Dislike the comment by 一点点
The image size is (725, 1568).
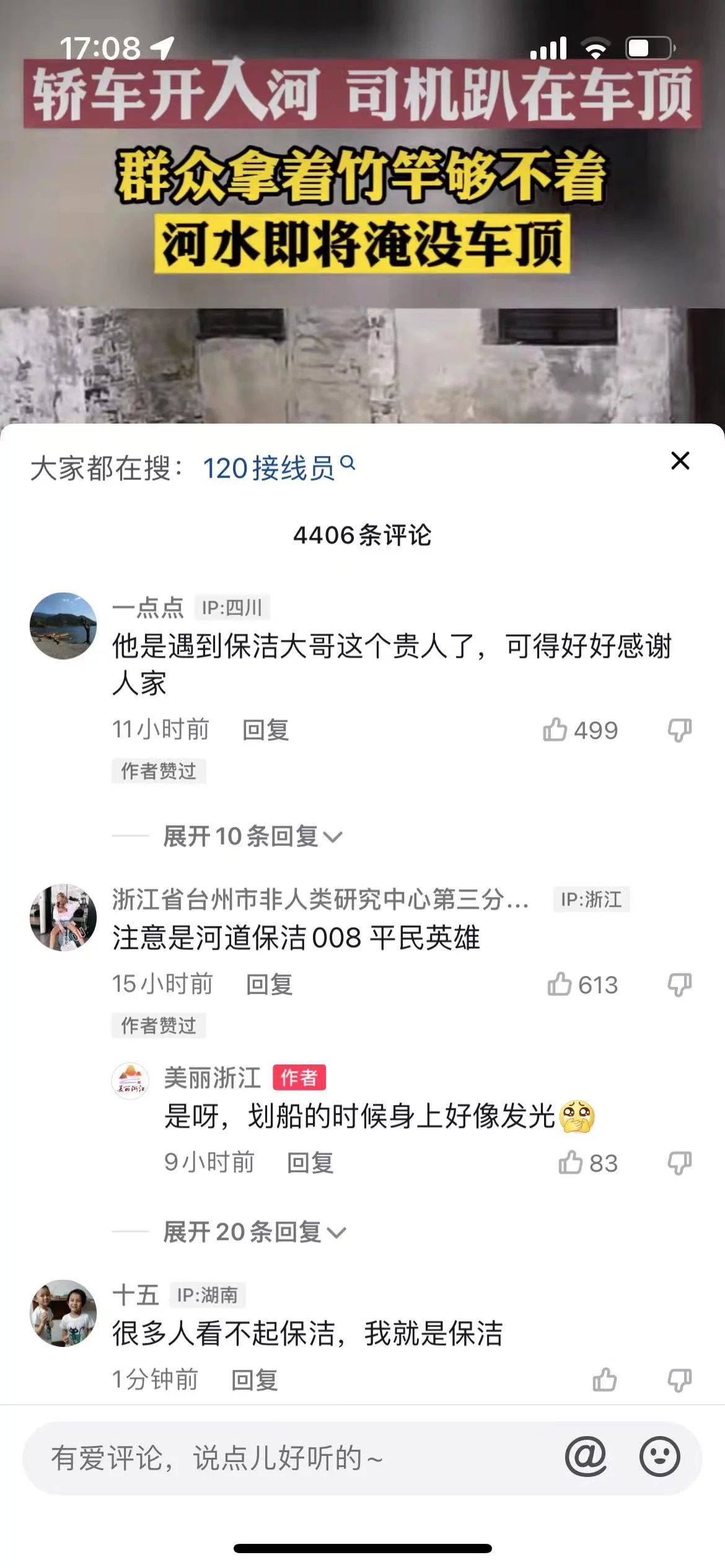pos(679,730)
